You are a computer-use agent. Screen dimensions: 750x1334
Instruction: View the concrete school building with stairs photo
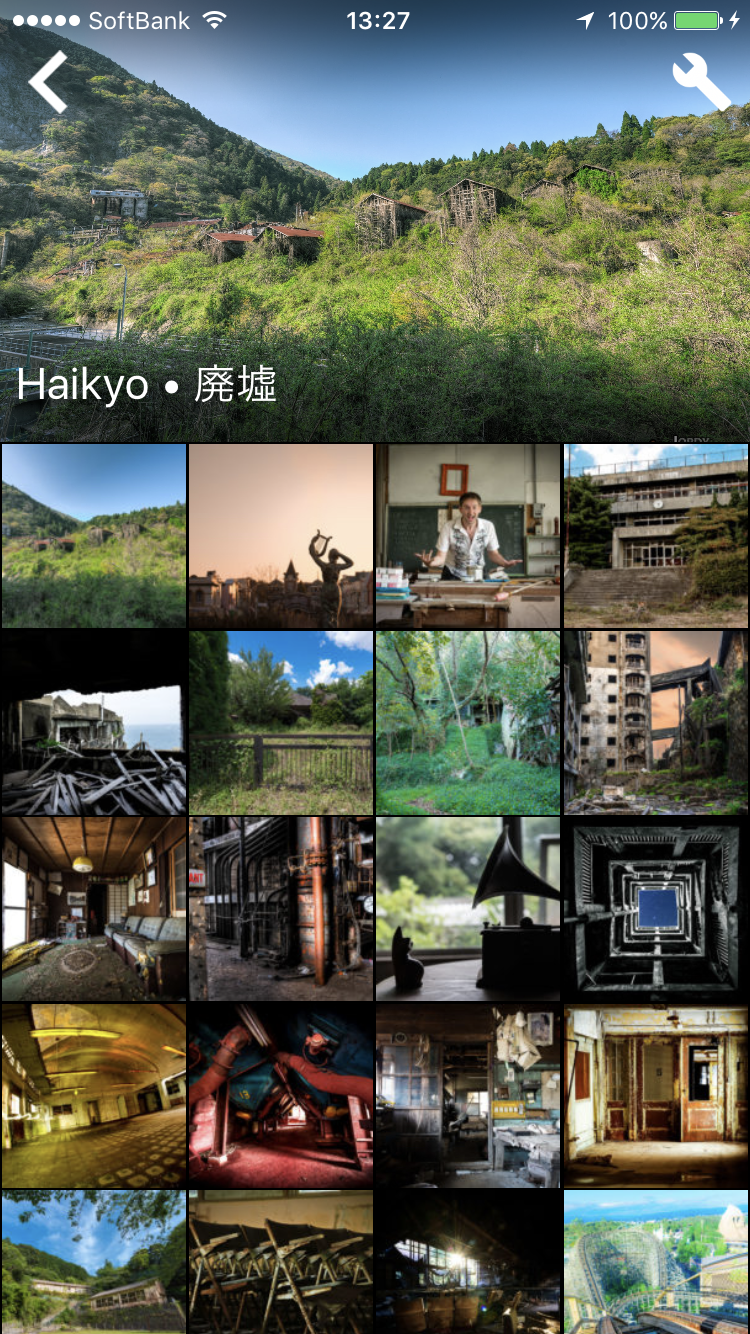656,536
